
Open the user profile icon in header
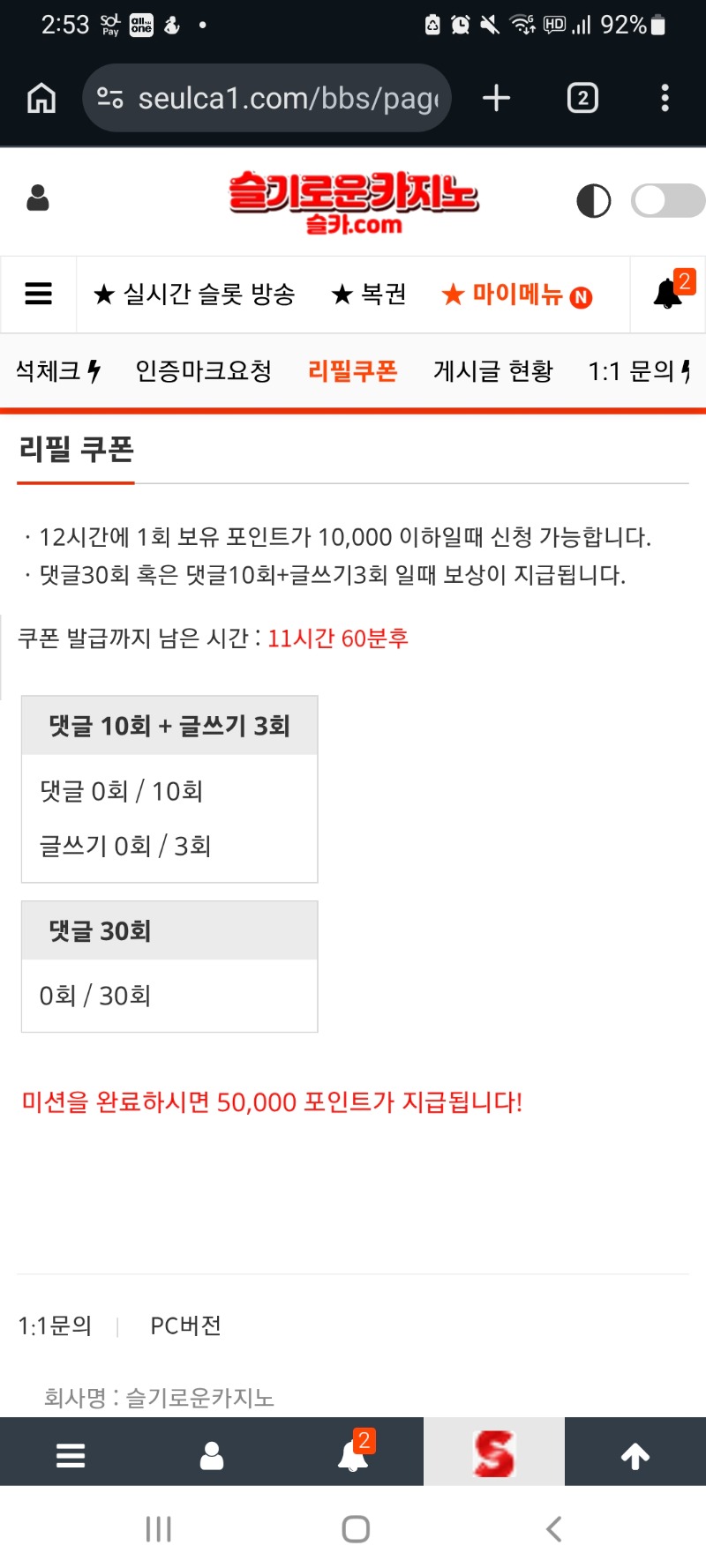(x=38, y=198)
